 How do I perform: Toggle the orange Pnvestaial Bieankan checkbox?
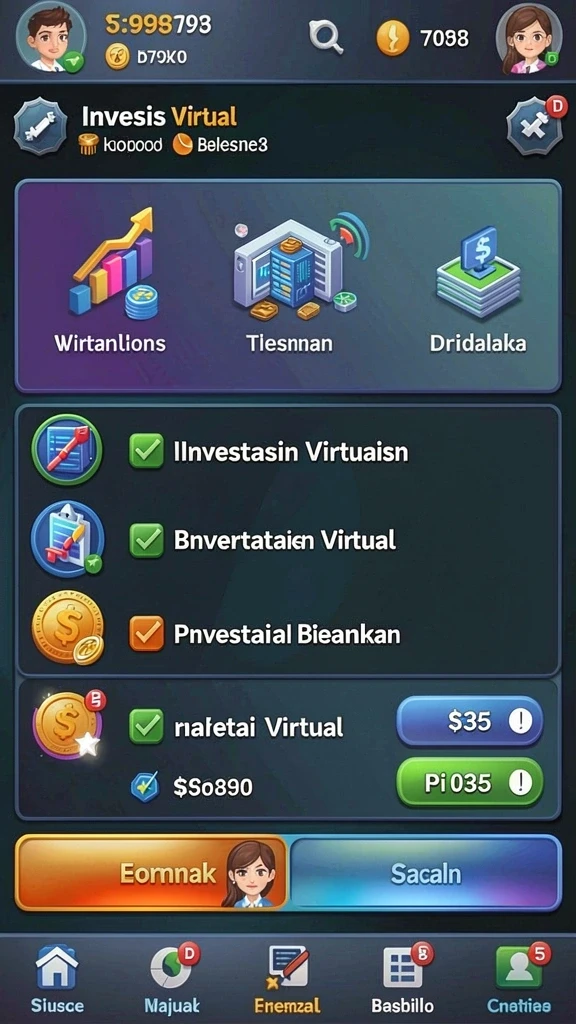[x=146, y=634]
